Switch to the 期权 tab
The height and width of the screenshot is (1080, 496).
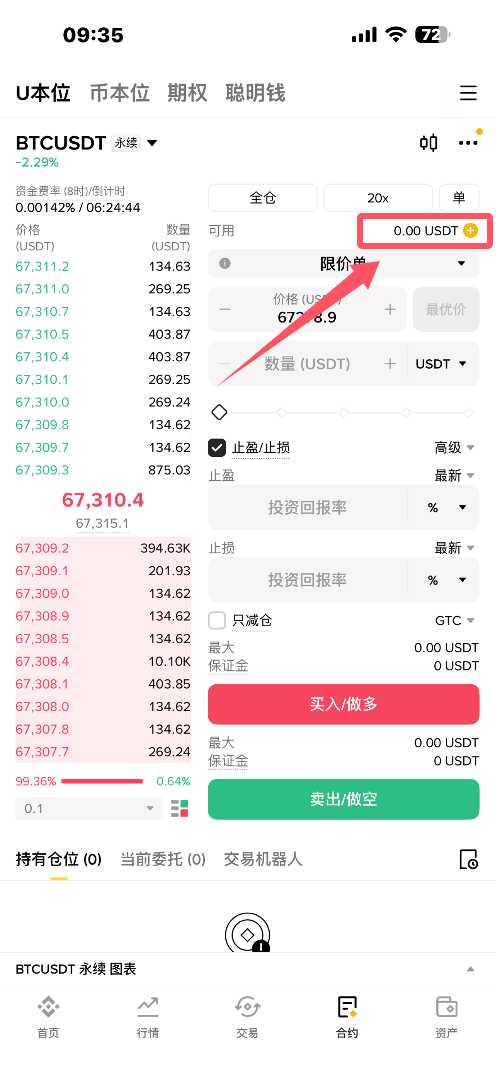coord(187,93)
